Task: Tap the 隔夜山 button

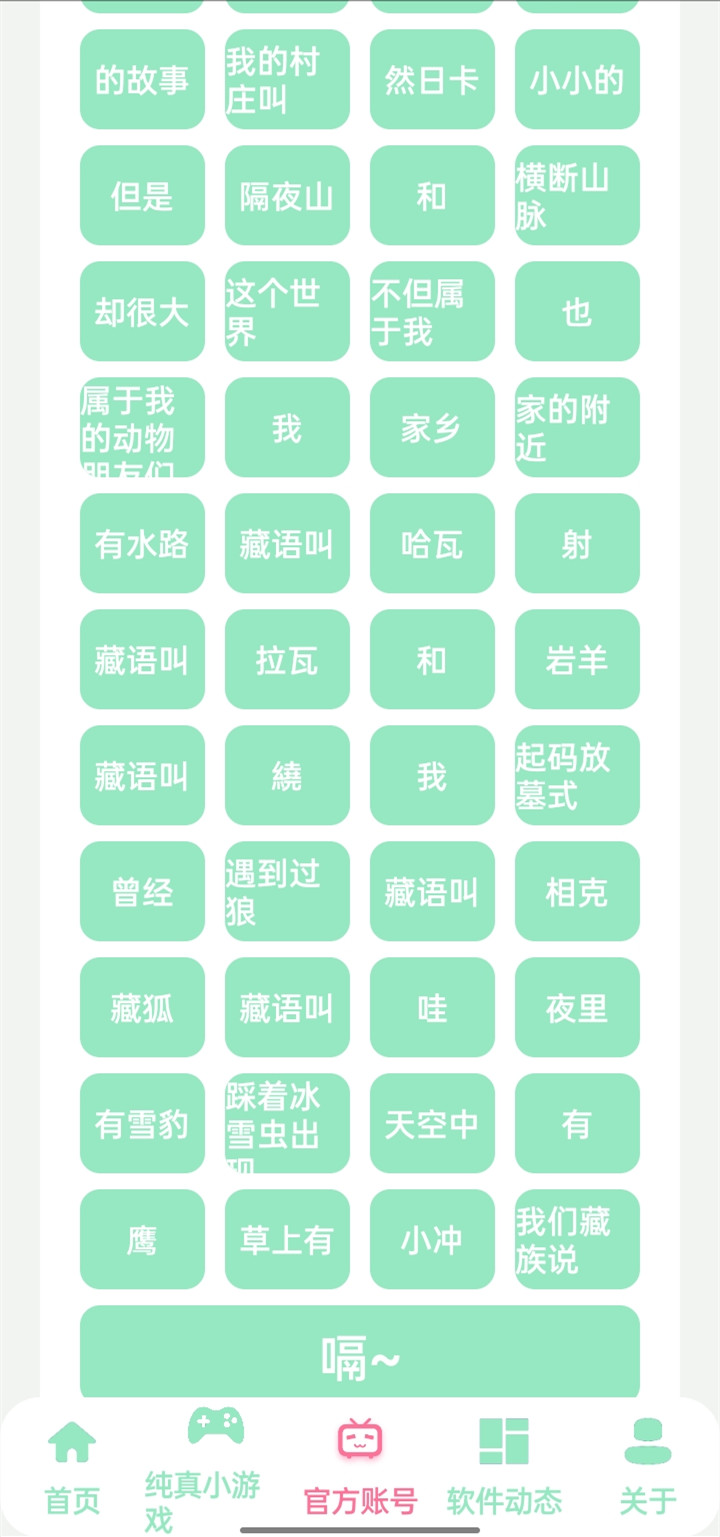Action: (x=287, y=196)
